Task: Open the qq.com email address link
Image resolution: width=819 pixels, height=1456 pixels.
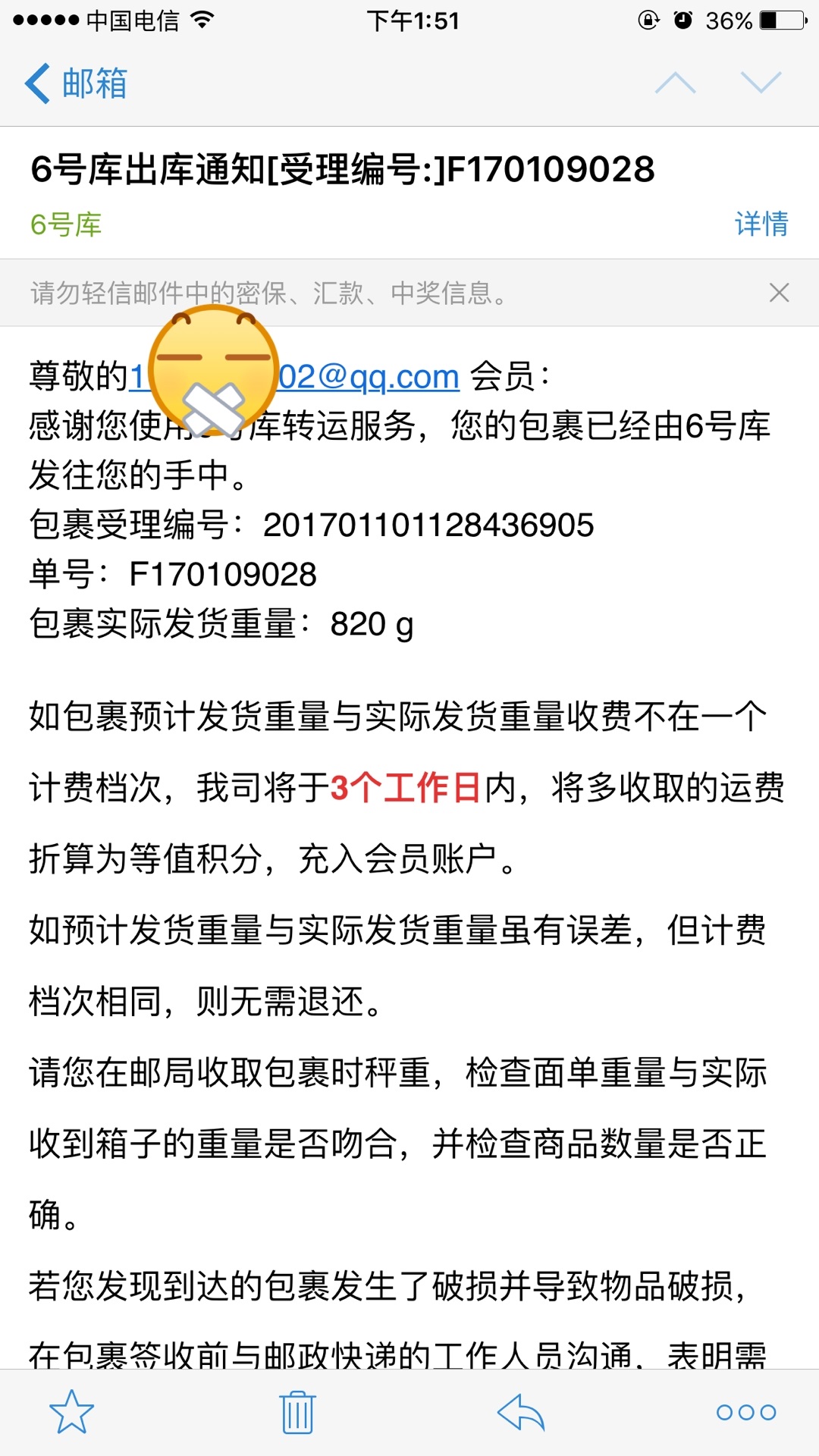Action: tap(295, 376)
